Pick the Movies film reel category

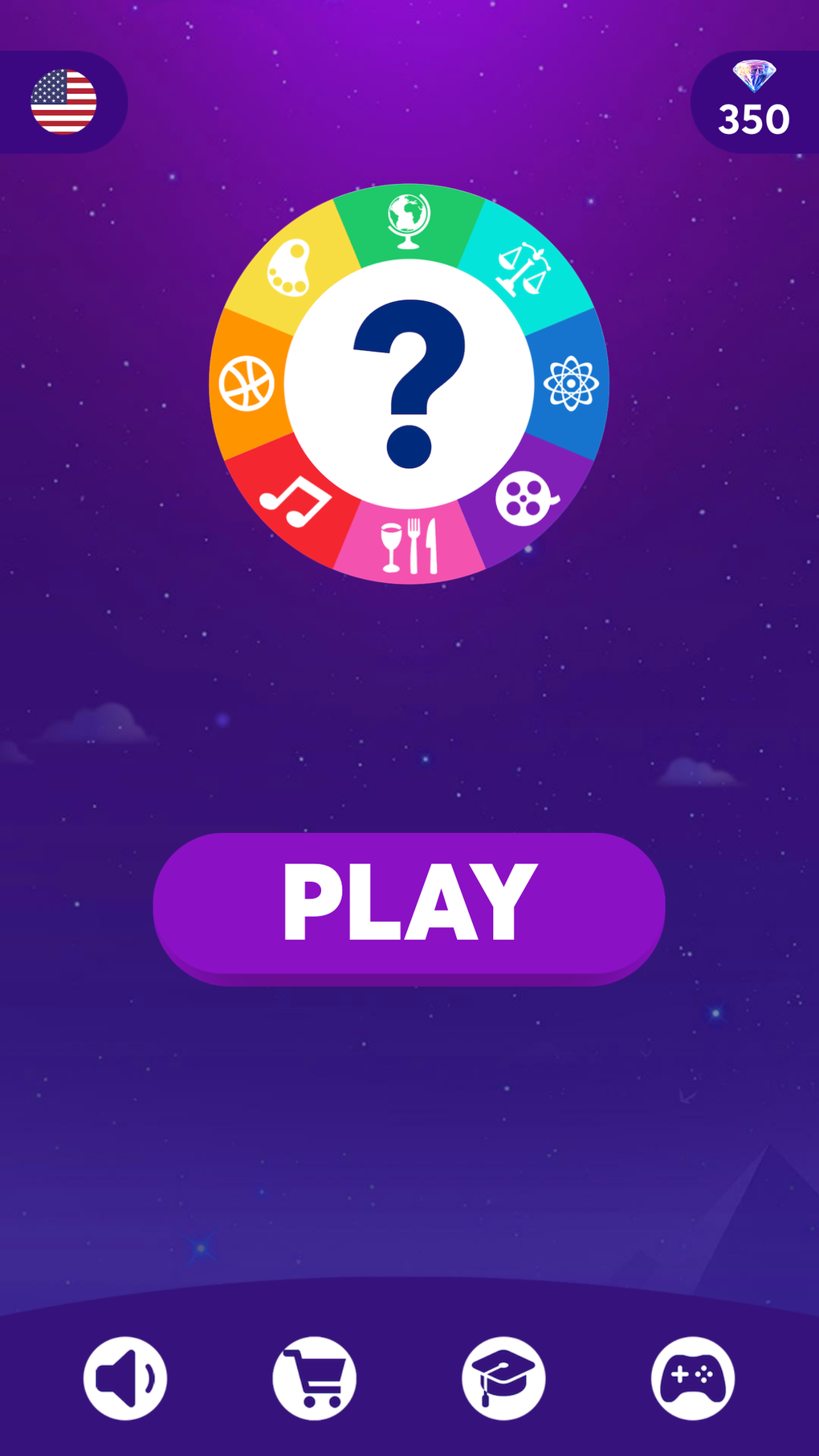[526, 498]
